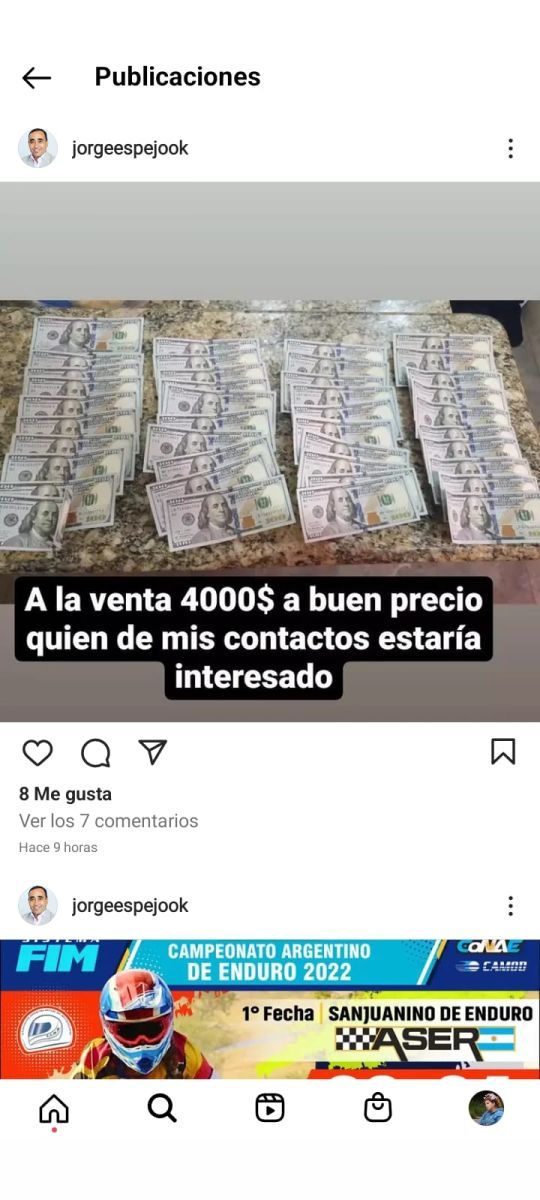Open the 8 Me gusta likes list

tap(65, 794)
